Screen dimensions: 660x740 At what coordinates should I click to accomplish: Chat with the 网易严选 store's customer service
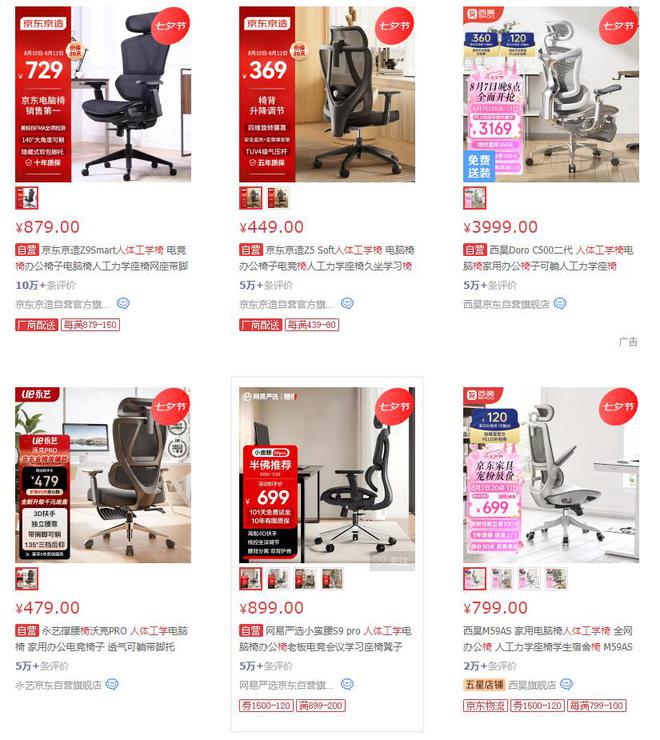tap(347, 685)
